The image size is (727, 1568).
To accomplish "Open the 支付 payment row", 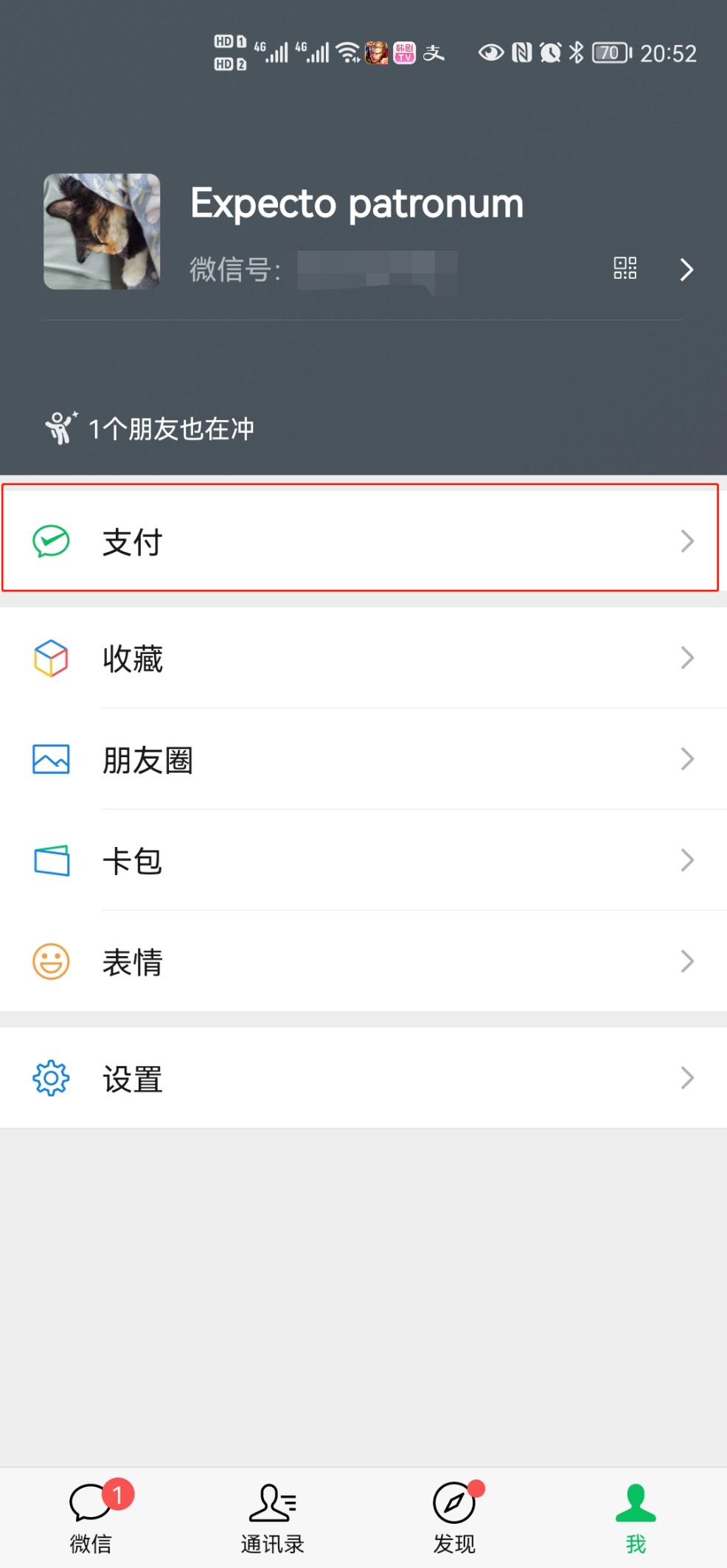I will pos(363,541).
